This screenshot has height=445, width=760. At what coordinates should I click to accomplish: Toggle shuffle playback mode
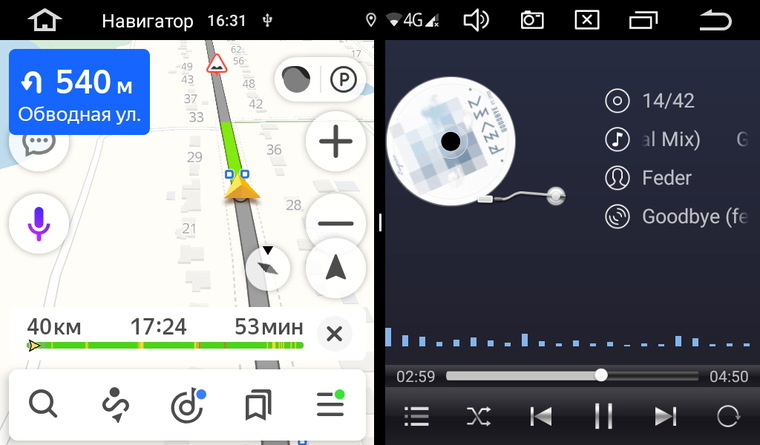pos(478,416)
